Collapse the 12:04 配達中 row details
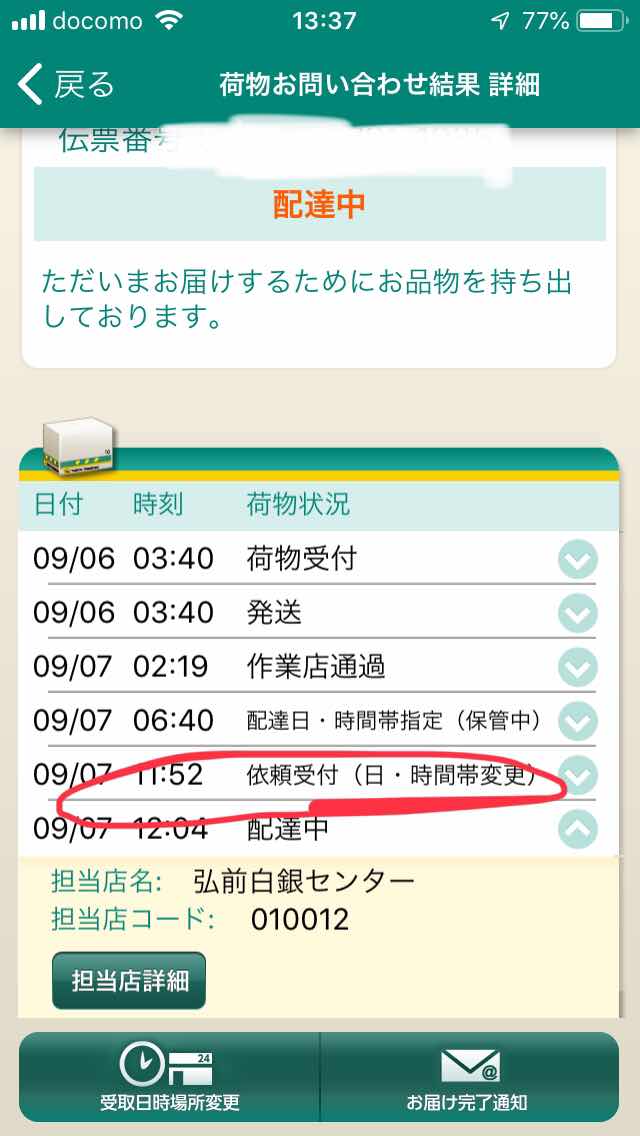Image resolution: width=640 pixels, height=1136 pixels. (578, 828)
